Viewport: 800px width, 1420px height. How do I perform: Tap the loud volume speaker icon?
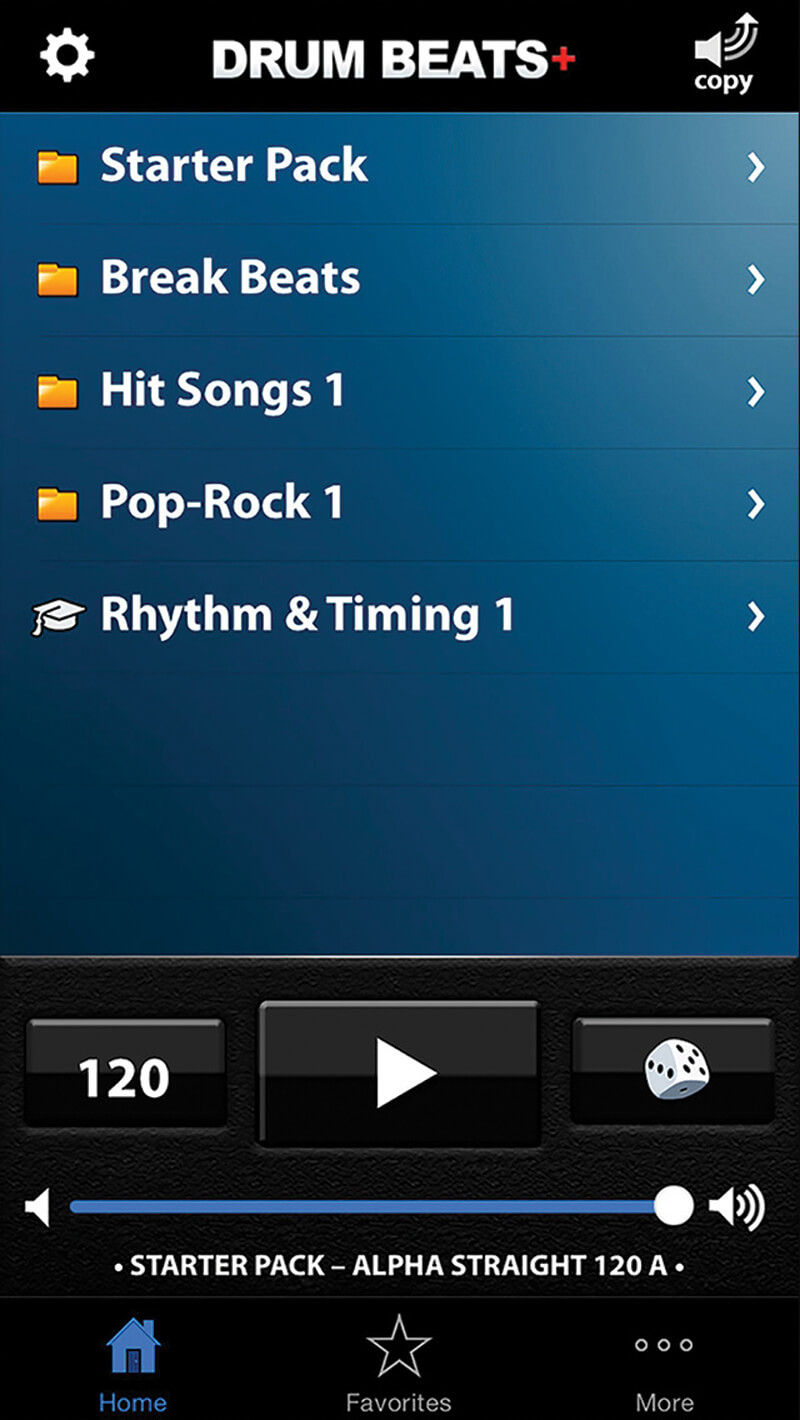pyautogui.click(x=736, y=1207)
